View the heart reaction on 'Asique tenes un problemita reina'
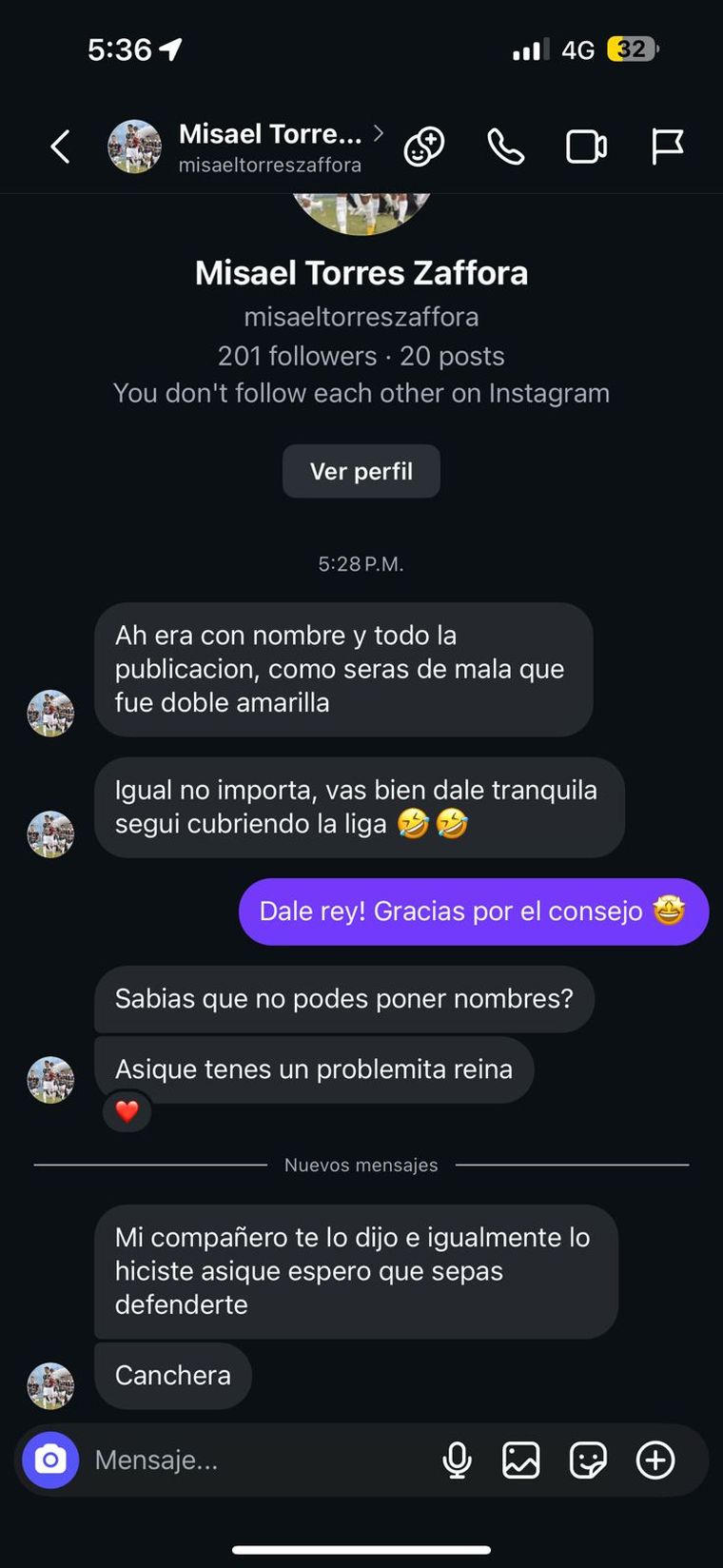The width and height of the screenshot is (723, 1568). point(127,1110)
